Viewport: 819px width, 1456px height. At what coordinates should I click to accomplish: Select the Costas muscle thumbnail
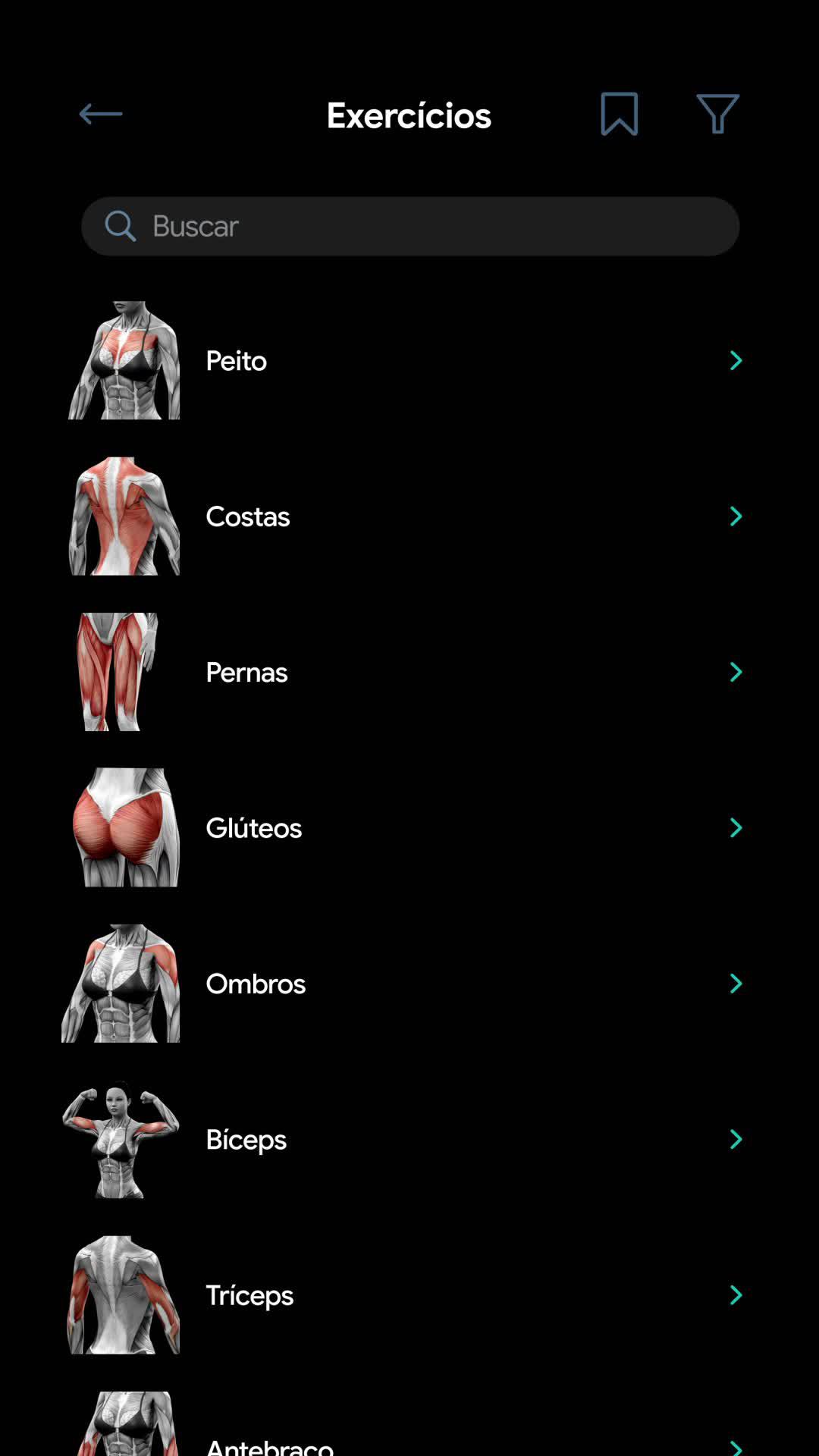click(124, 516)
